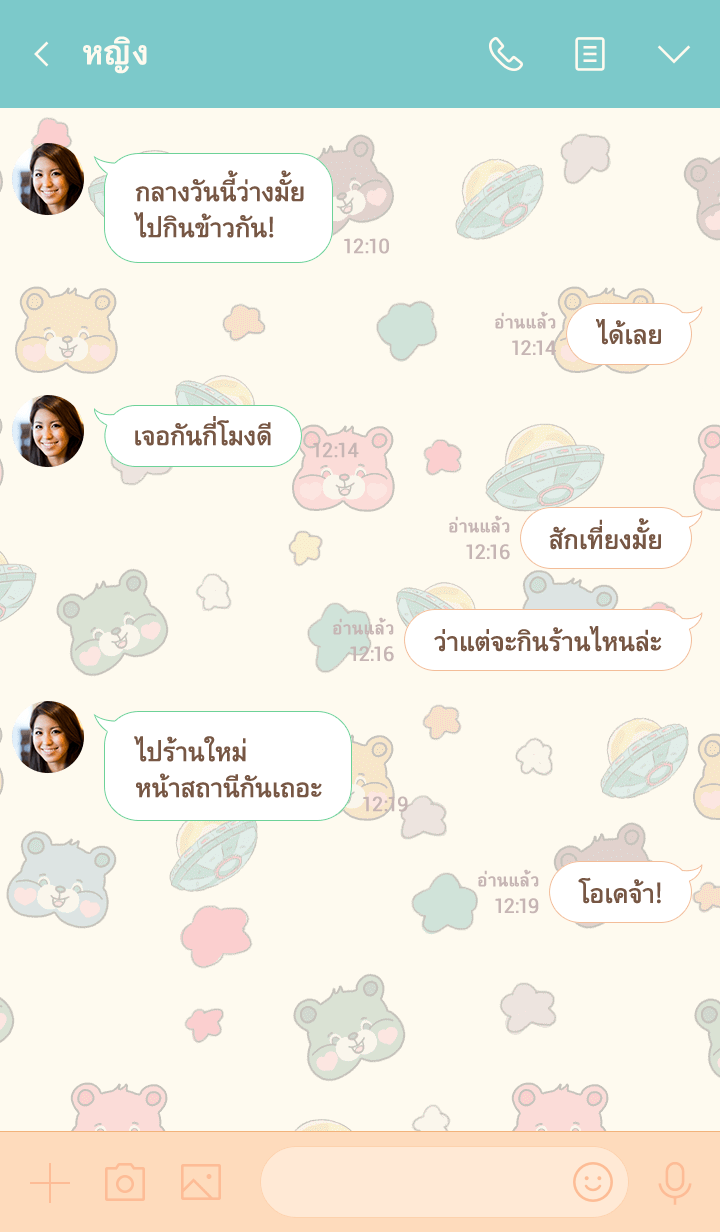Open the emoji and sticker picker
The width and height of the screenshot is (720, 1232).
point(592,1183)
